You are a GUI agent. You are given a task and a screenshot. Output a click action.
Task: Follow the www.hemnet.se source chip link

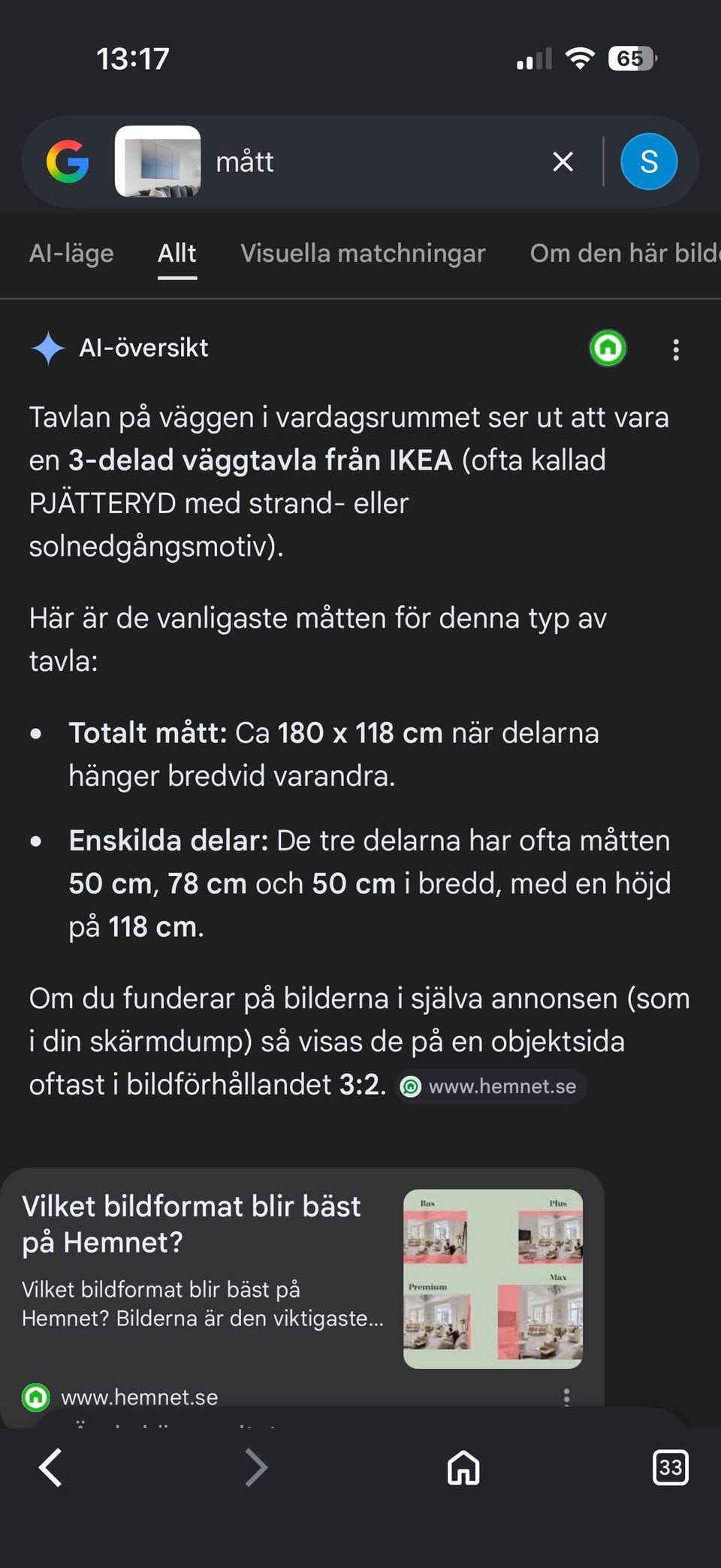click(491, 1086)
